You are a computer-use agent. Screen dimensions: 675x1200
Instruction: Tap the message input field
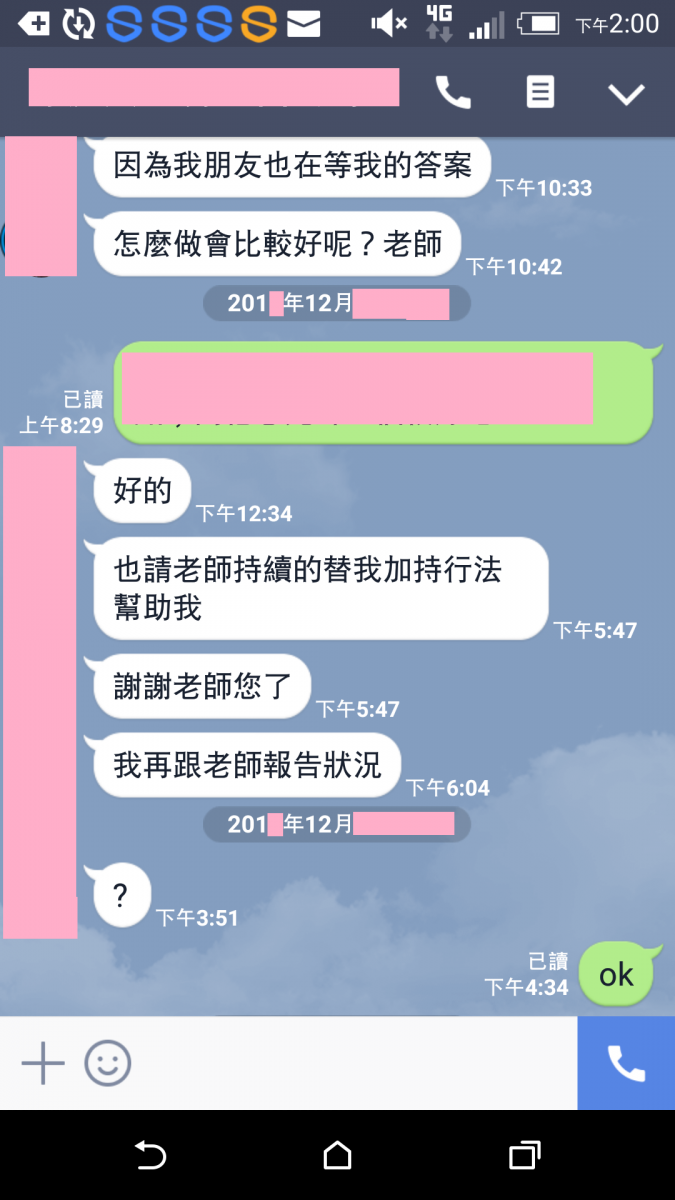350,1063
